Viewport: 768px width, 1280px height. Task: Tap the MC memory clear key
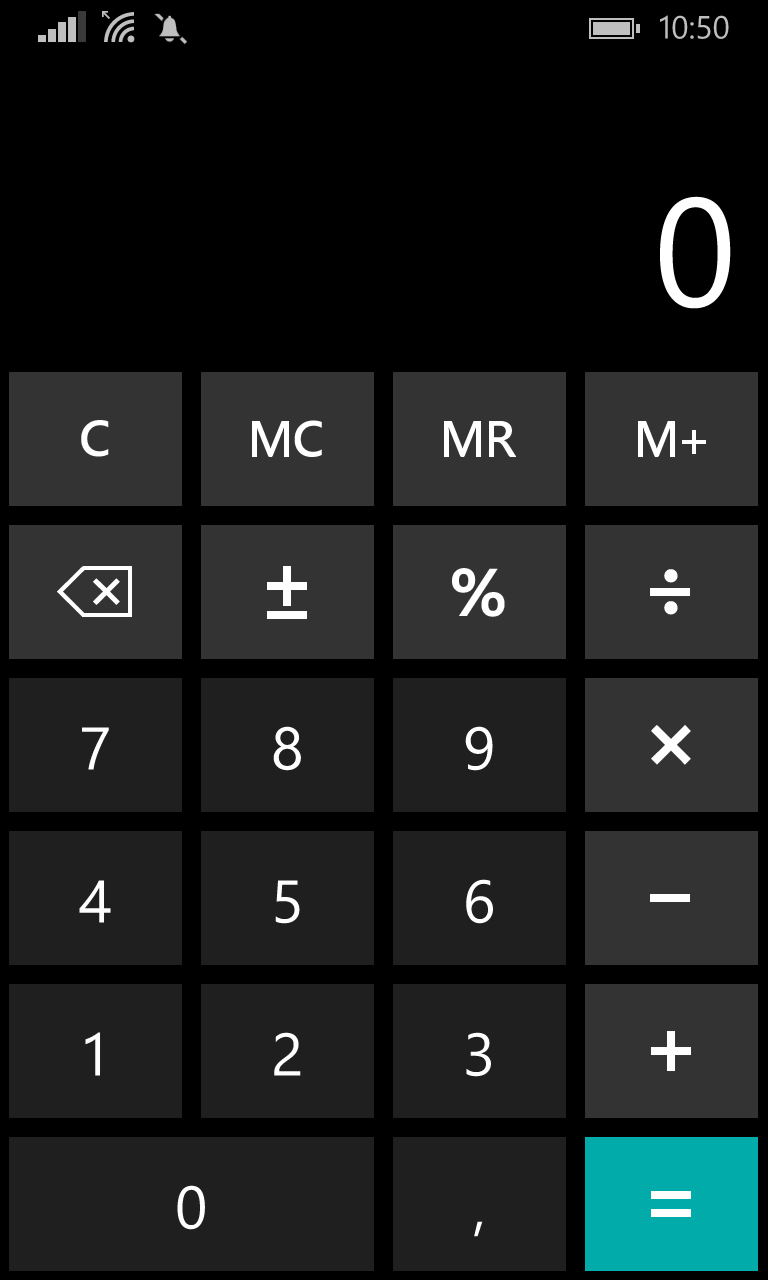pos(287,439)
